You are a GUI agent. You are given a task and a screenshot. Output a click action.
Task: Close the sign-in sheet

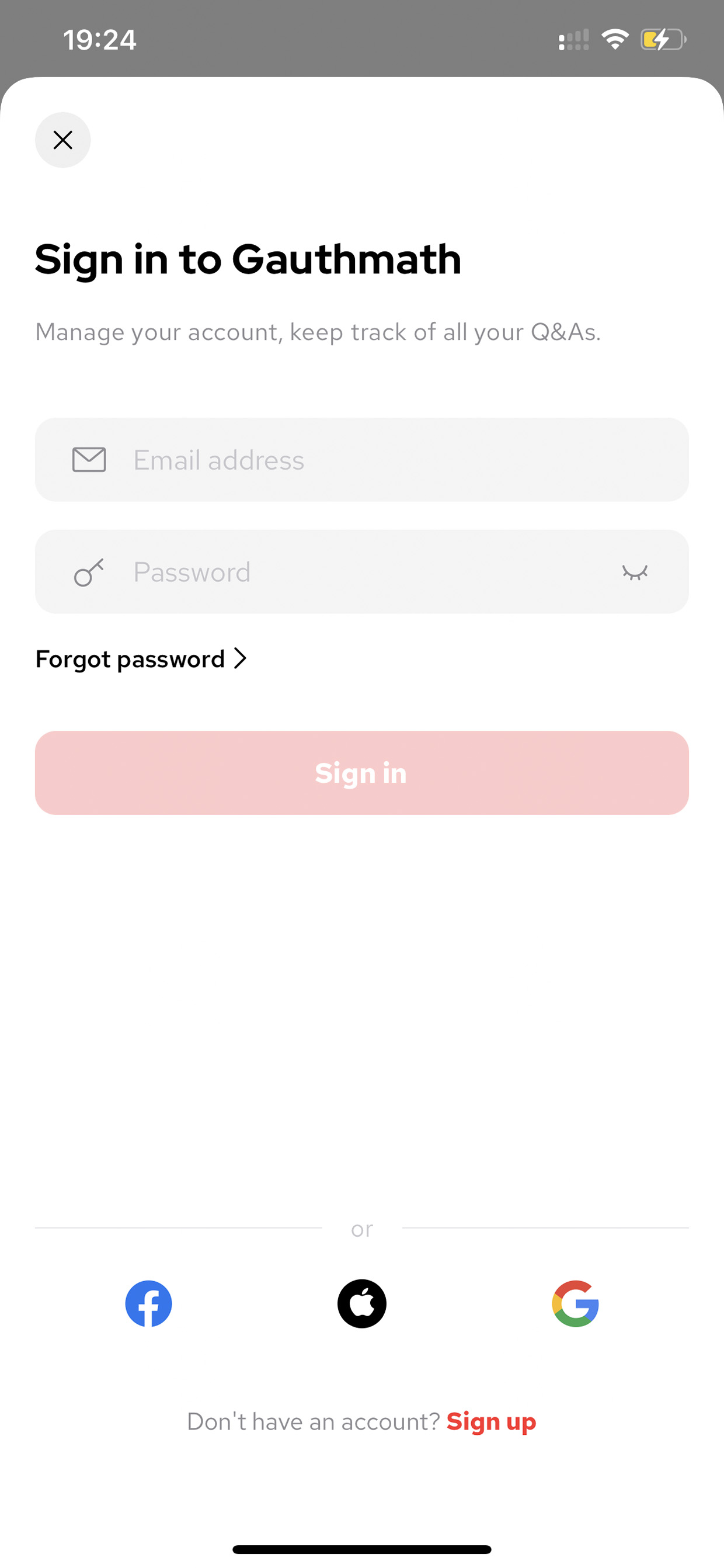pyautogui.click(x=62, y=140)
